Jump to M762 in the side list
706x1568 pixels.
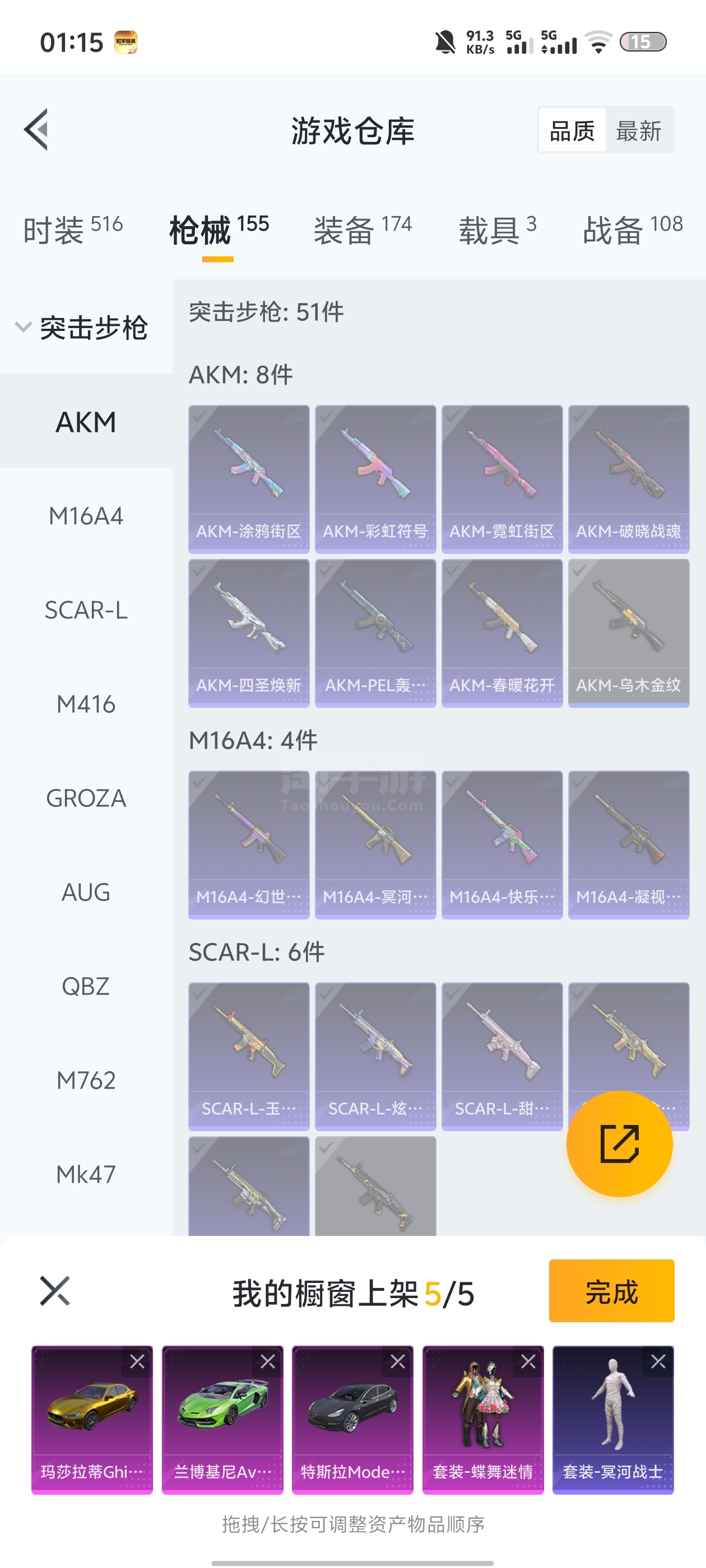[x=86, y=1080]
